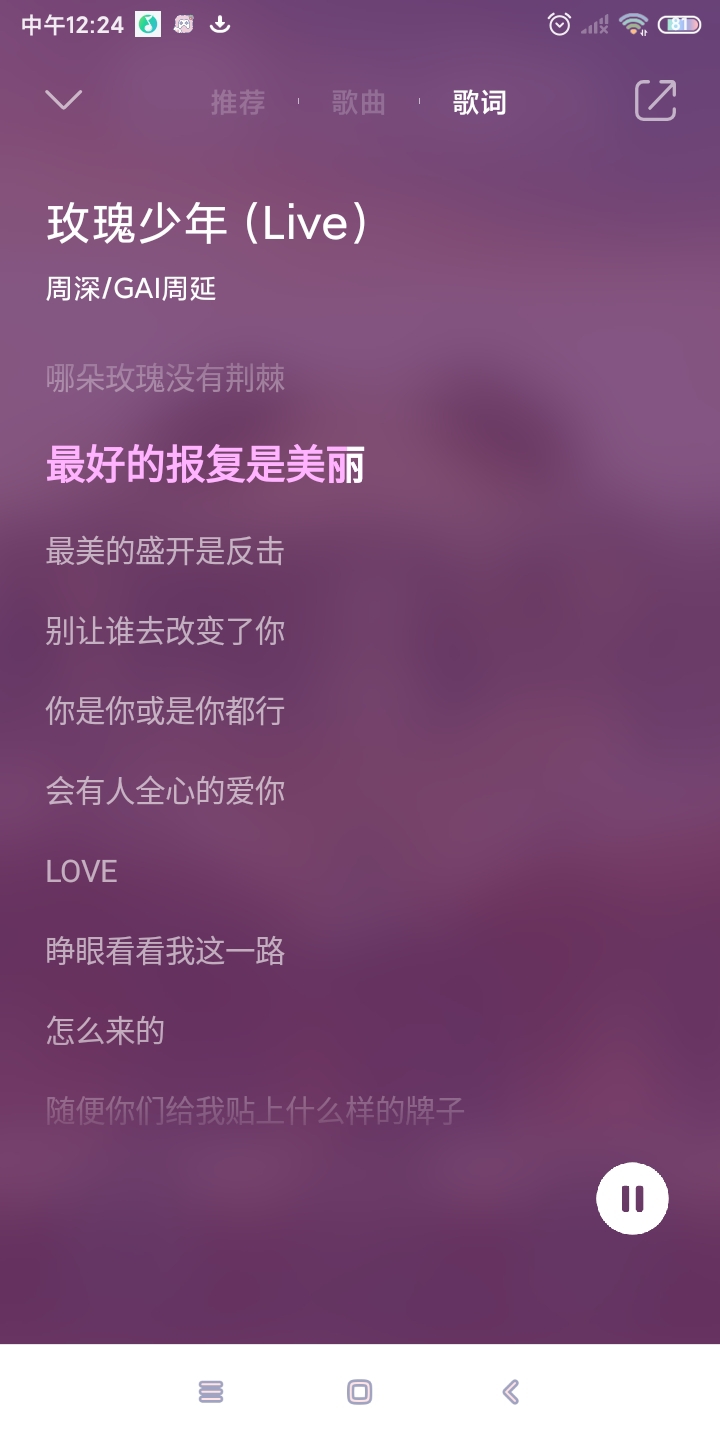Go back using system navigation

point(510,1391)
